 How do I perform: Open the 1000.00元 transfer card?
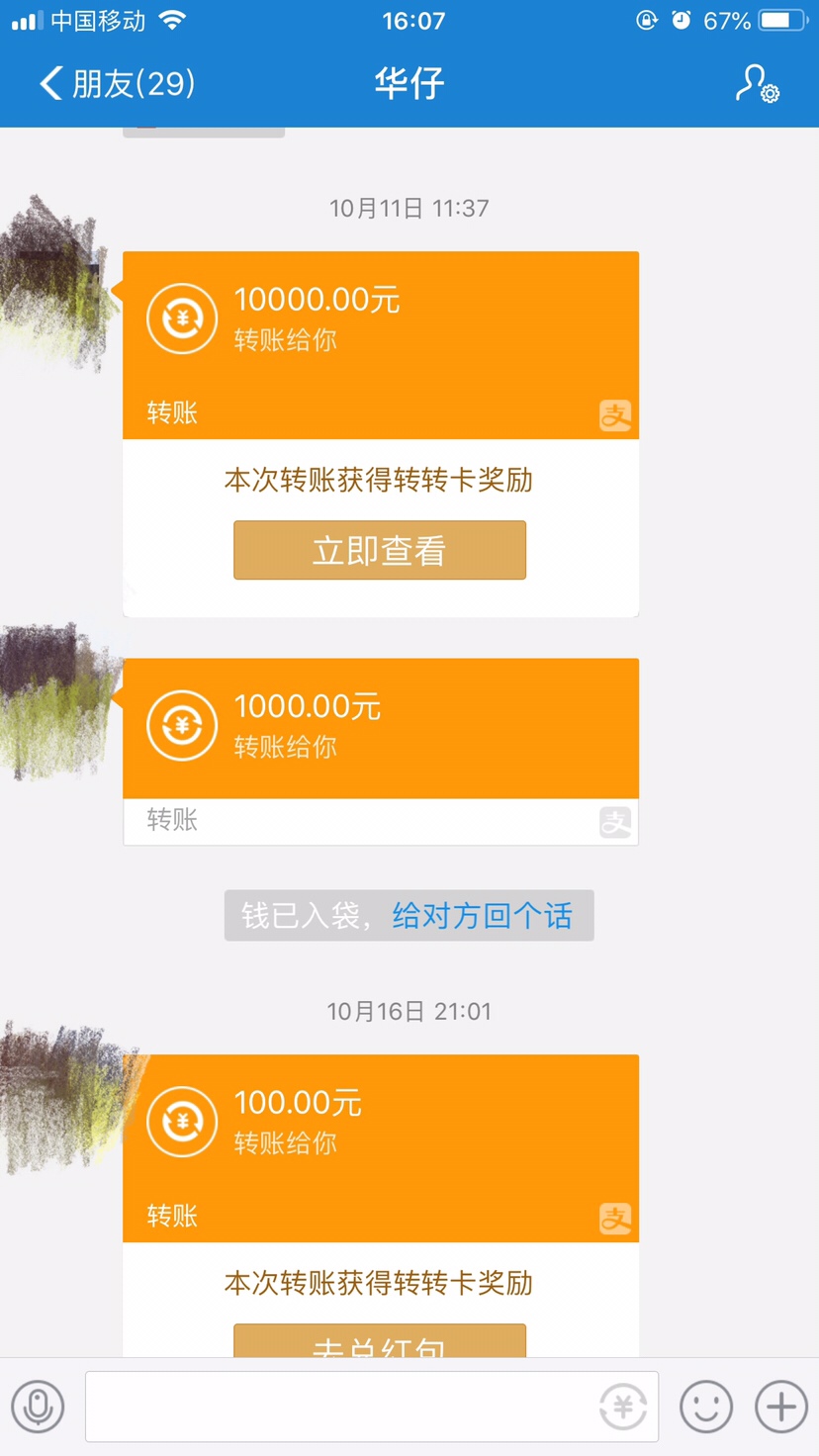[380, 729]
